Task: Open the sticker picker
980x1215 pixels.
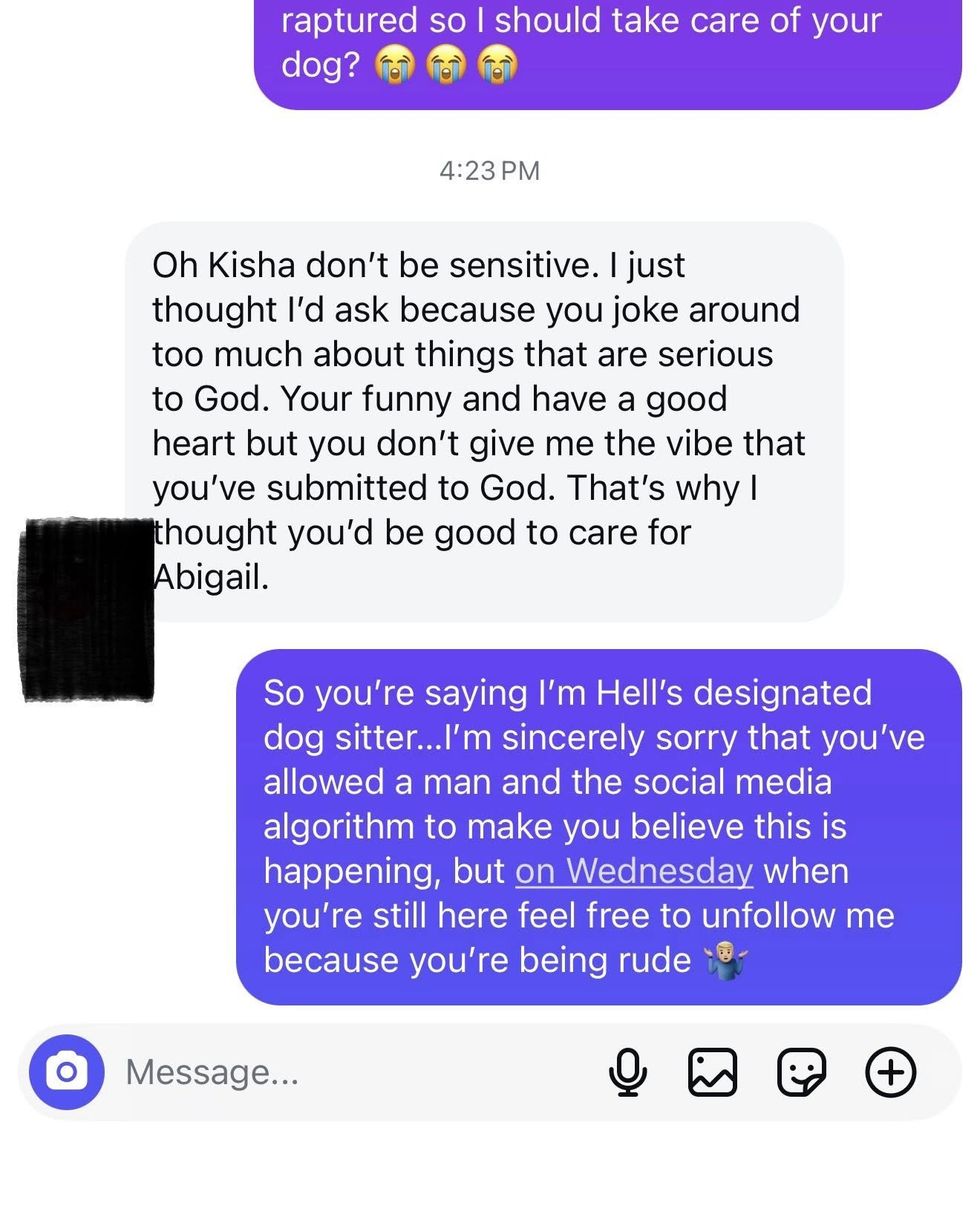Action: coord(801,1072)
